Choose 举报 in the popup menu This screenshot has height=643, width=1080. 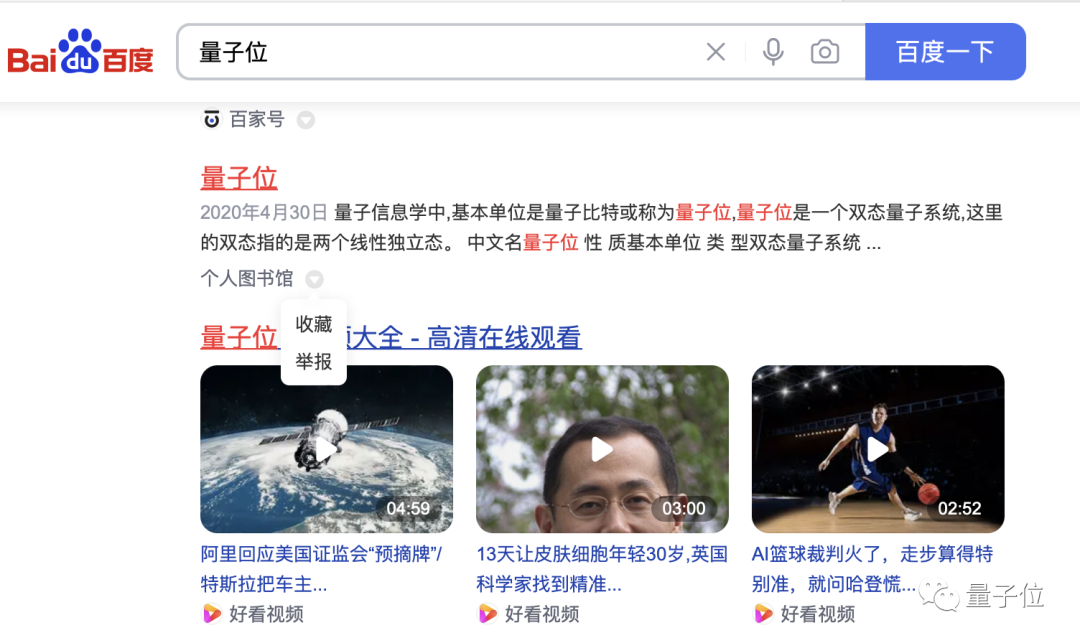coord(313,361)
